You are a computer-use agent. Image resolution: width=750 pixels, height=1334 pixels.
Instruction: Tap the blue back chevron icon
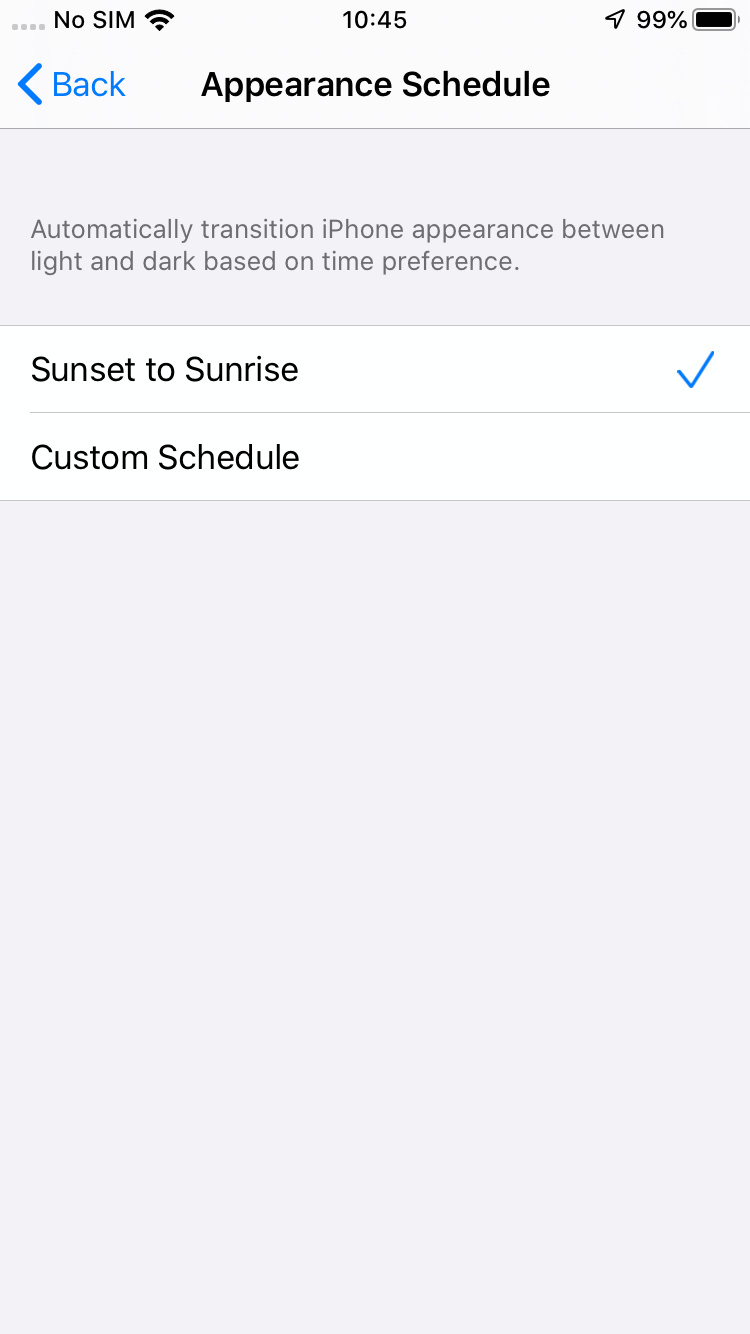click(28, 85)
